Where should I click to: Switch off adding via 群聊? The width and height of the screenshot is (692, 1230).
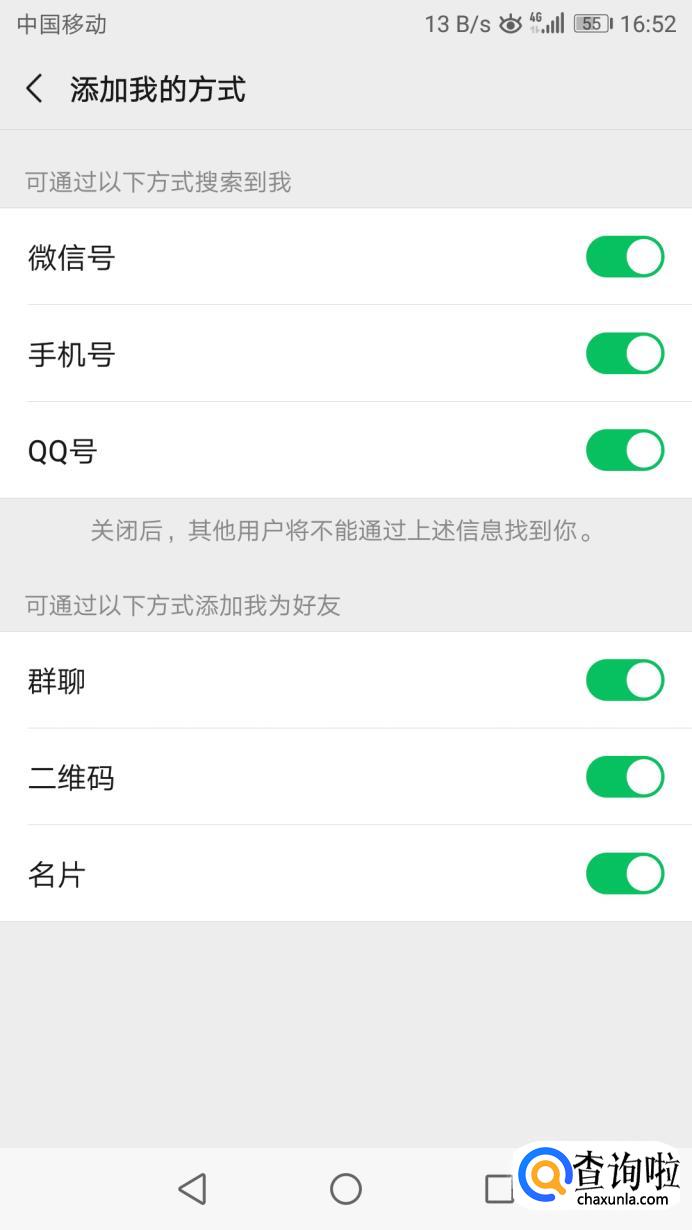tap(624, 680)
